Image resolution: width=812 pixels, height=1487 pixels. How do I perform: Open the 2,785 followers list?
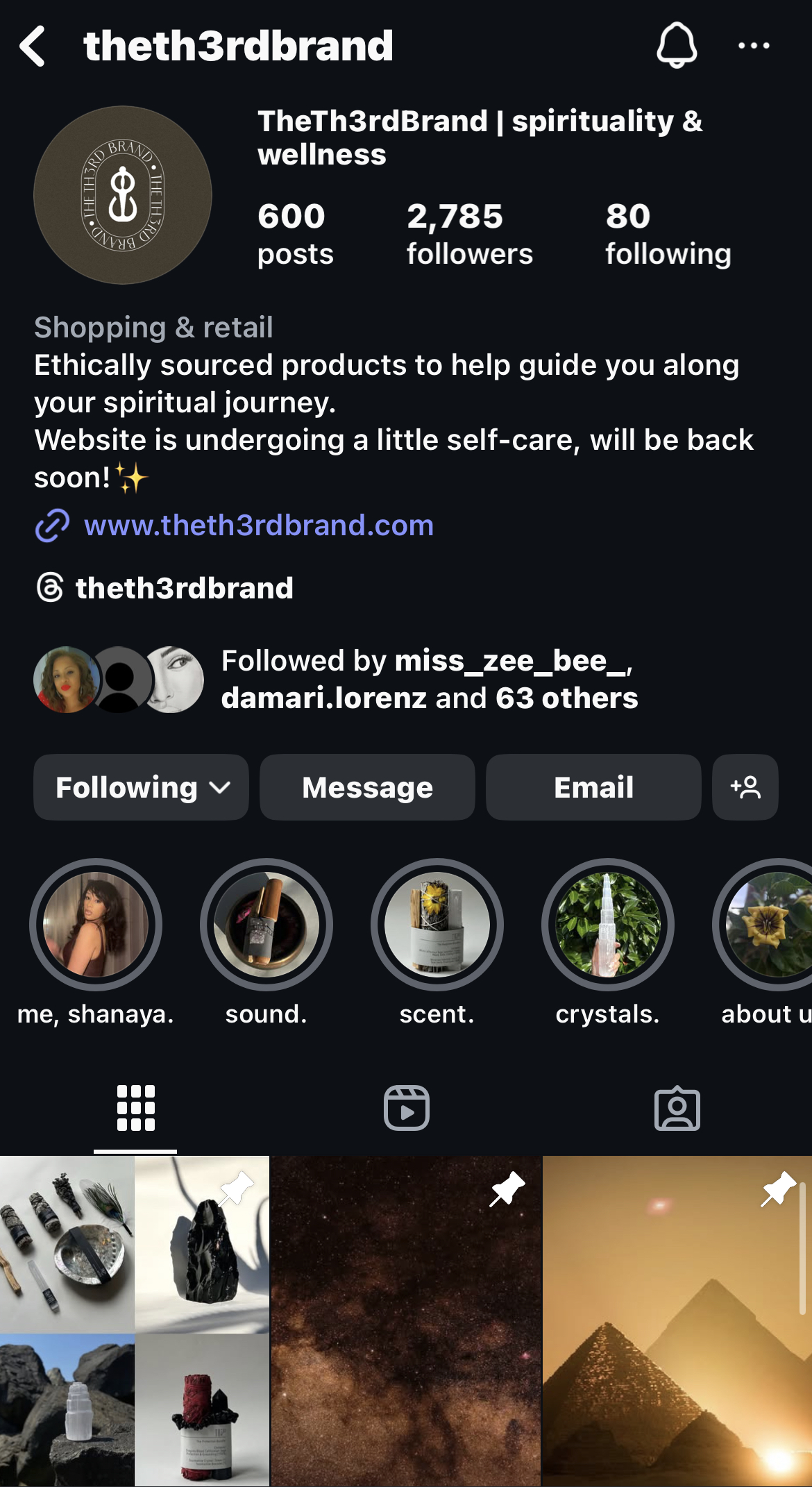click(x=469, y=234)
